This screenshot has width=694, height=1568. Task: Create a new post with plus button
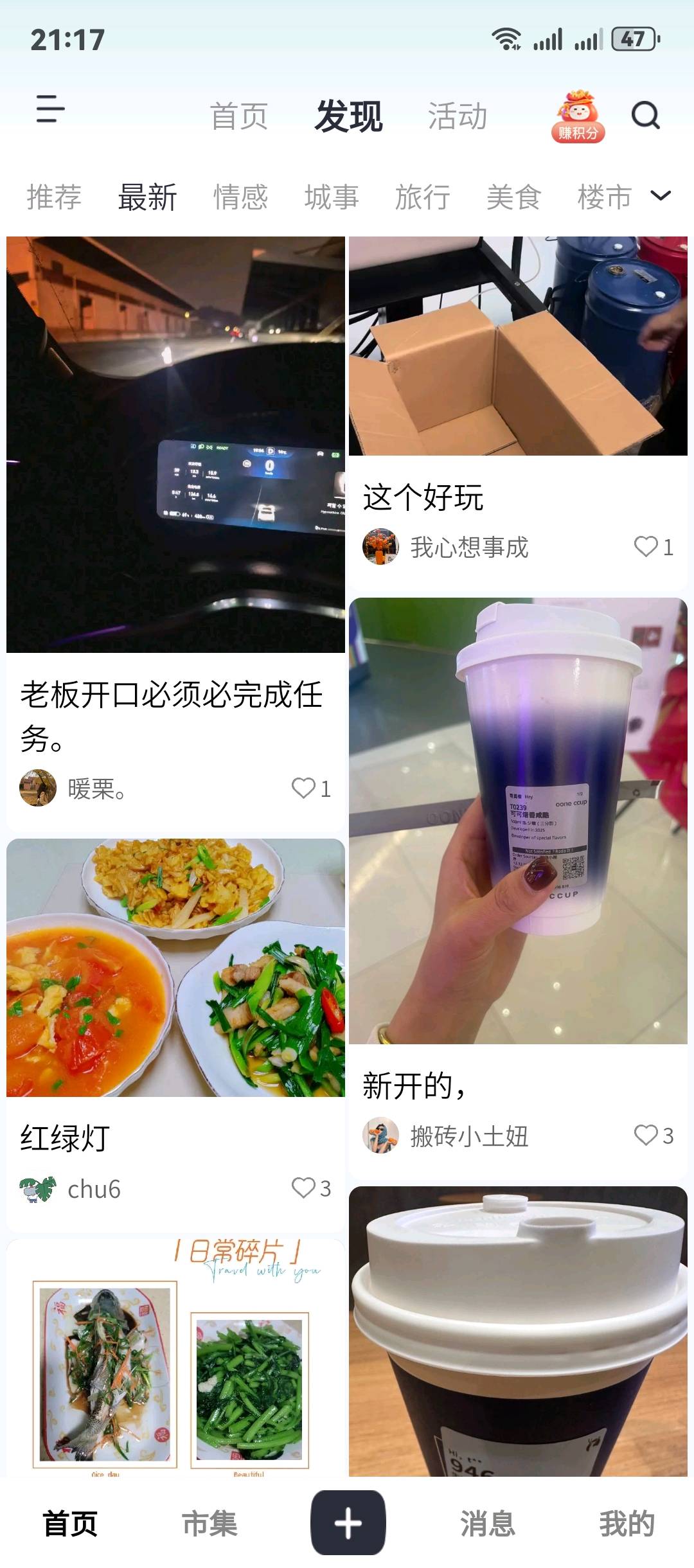348,1523
